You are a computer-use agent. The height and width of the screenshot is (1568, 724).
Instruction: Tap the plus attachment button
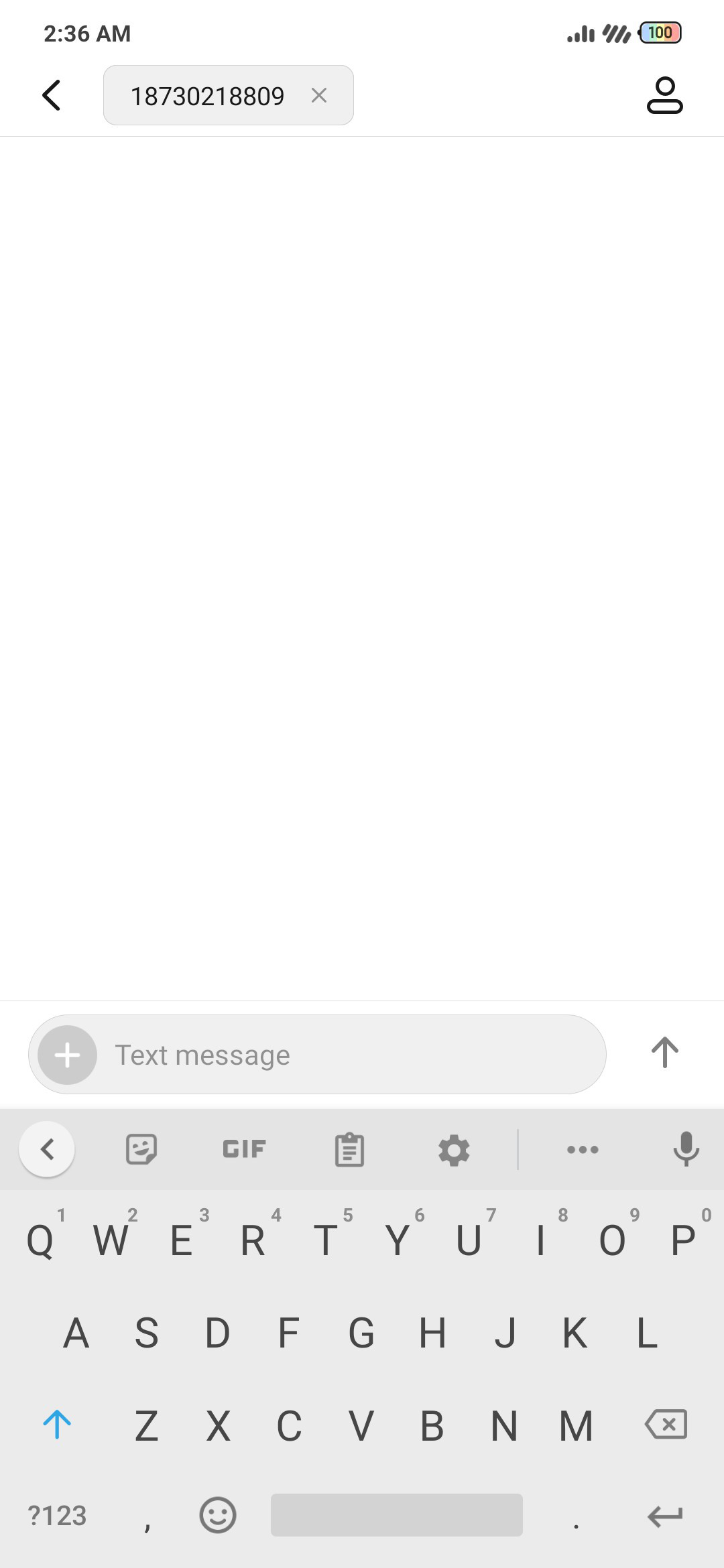[x=68, y=1055]
